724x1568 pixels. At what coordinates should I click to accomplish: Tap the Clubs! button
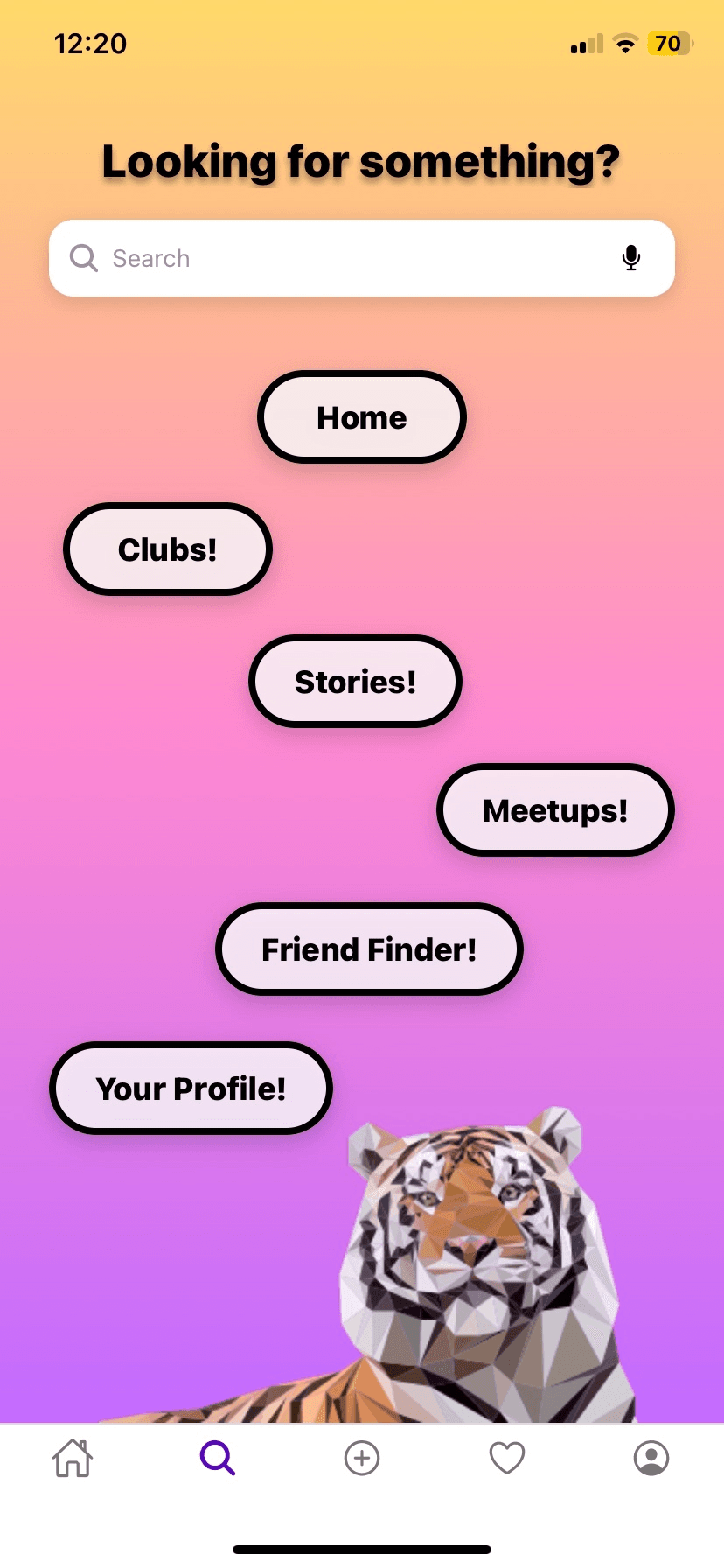[x=167, y=549]
